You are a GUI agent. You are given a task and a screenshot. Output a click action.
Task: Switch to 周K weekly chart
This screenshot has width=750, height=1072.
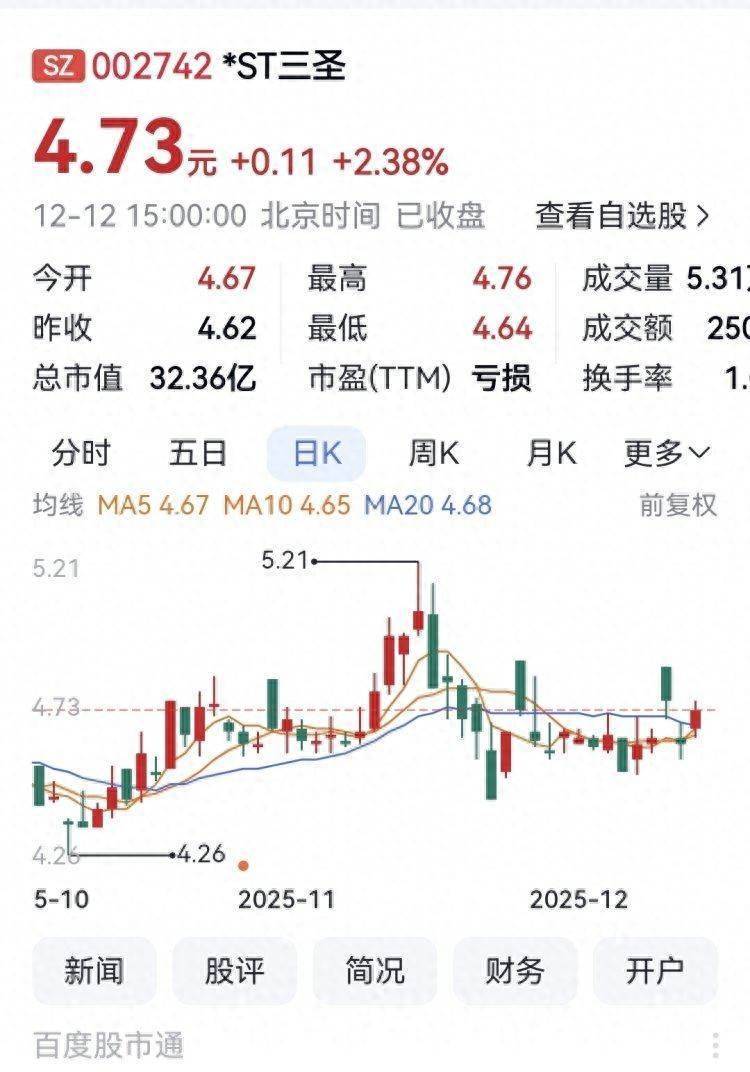point(434,453)
